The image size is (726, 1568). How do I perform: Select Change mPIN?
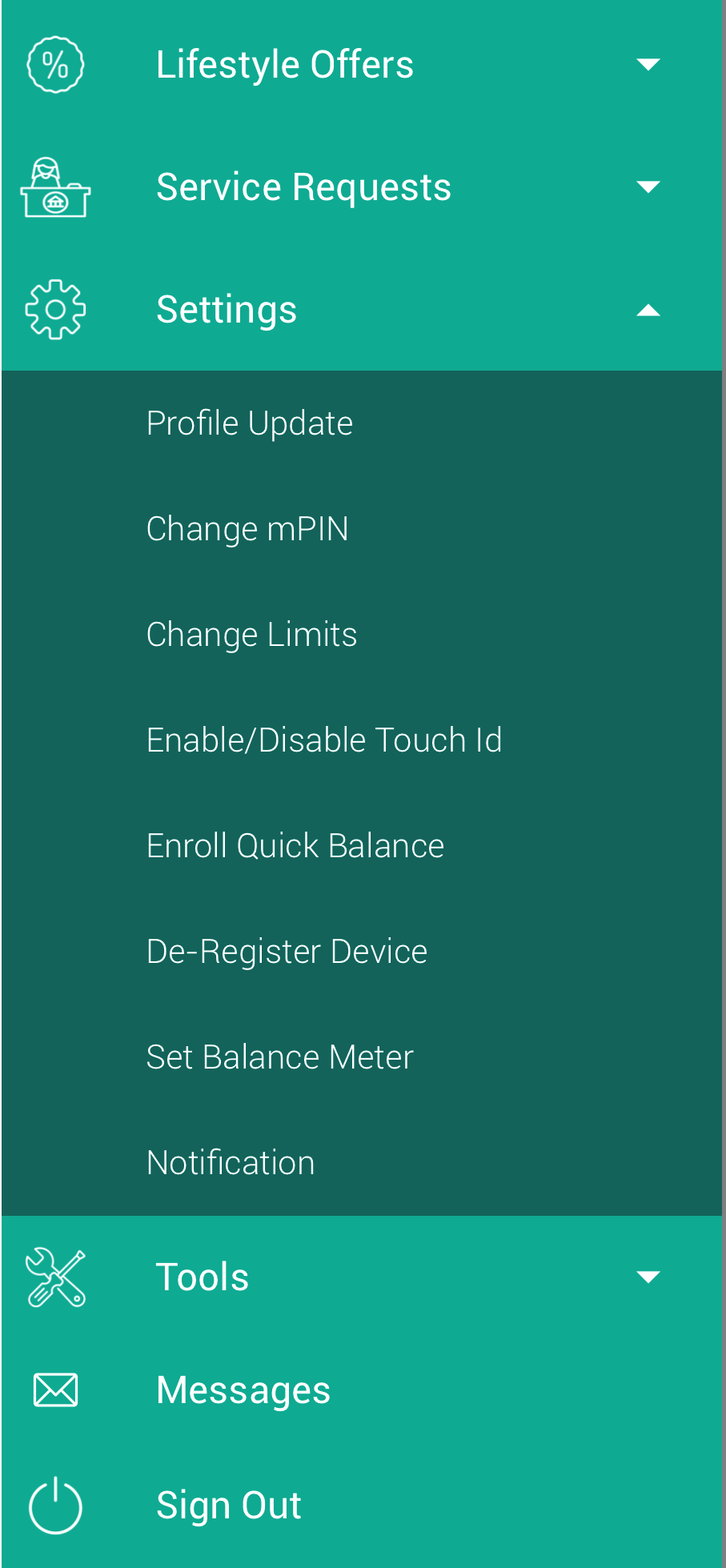click(x=362, y=529)
